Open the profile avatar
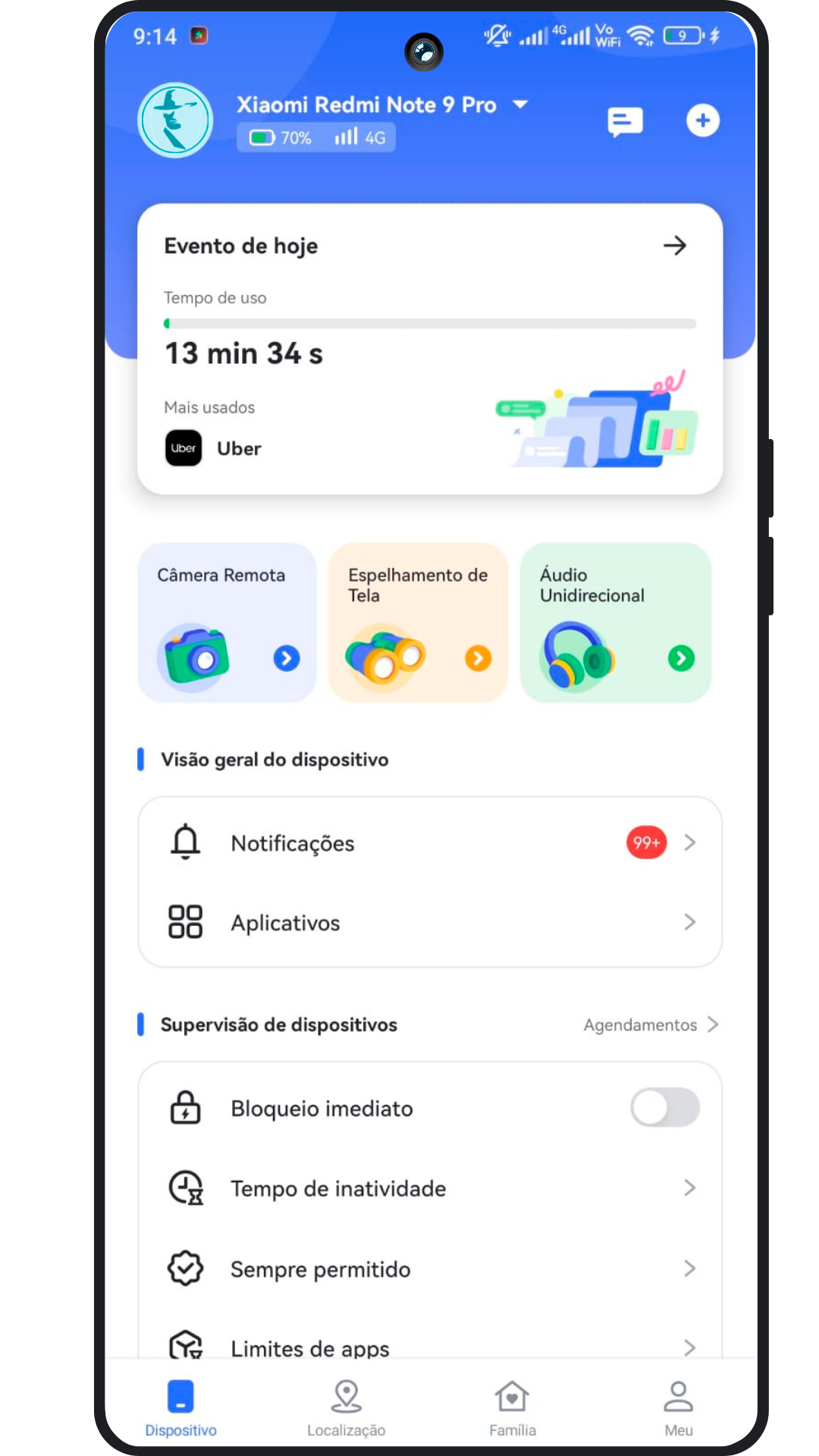The image size is (819, 1456). click(x=175, y=121)
